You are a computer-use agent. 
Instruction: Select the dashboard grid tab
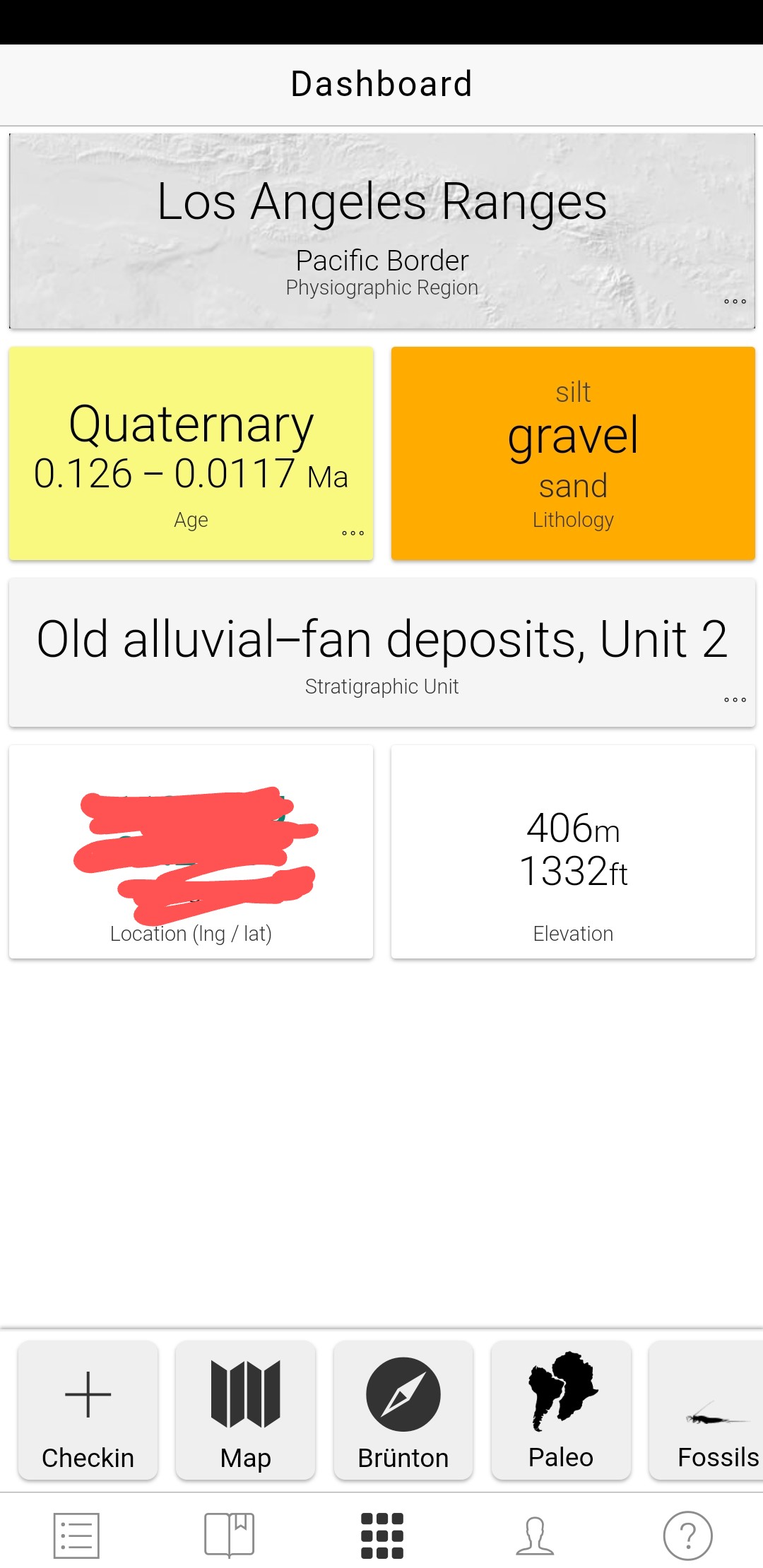381,1535
